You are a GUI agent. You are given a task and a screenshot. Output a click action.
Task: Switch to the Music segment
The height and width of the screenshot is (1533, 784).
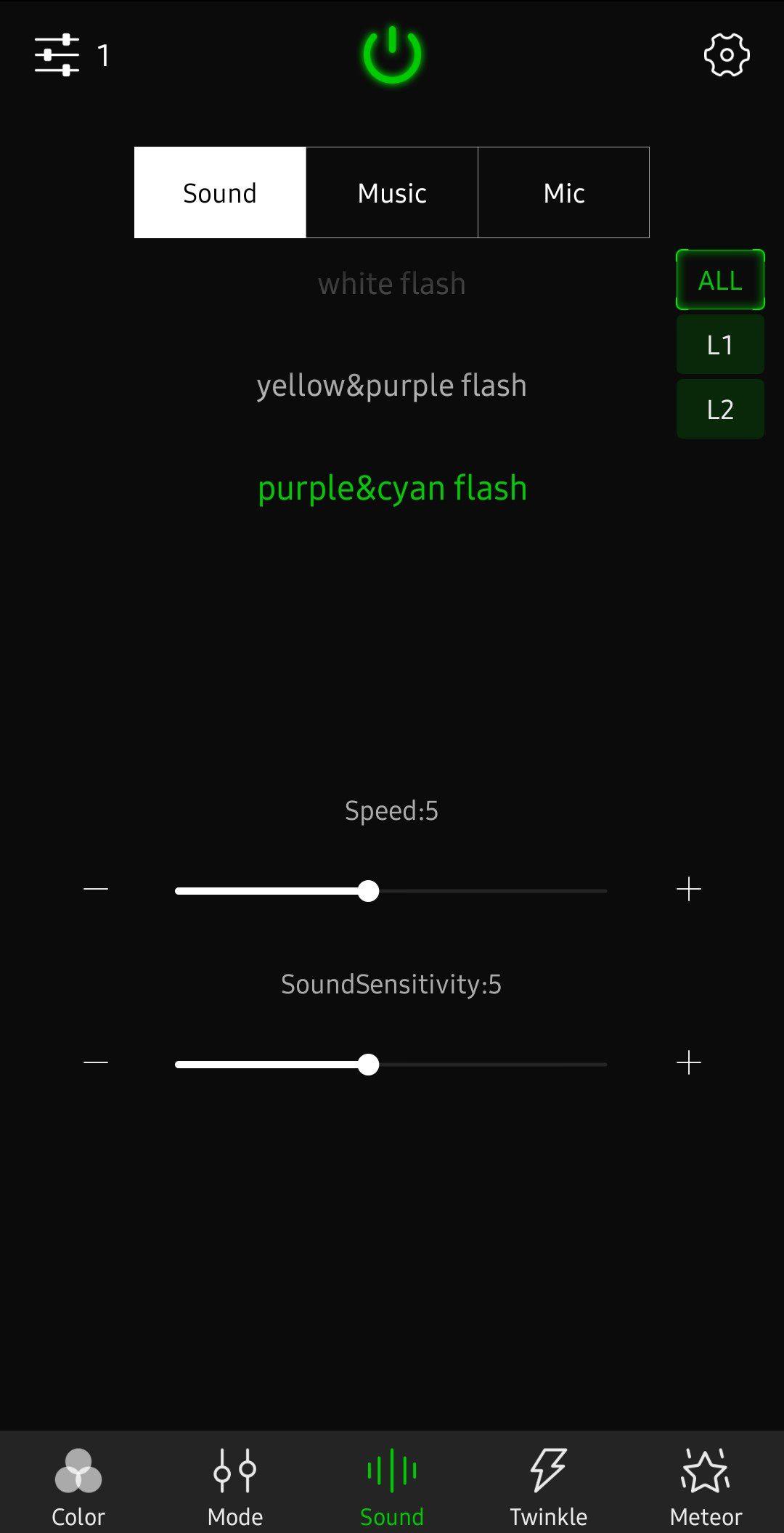tap(392, 193)
